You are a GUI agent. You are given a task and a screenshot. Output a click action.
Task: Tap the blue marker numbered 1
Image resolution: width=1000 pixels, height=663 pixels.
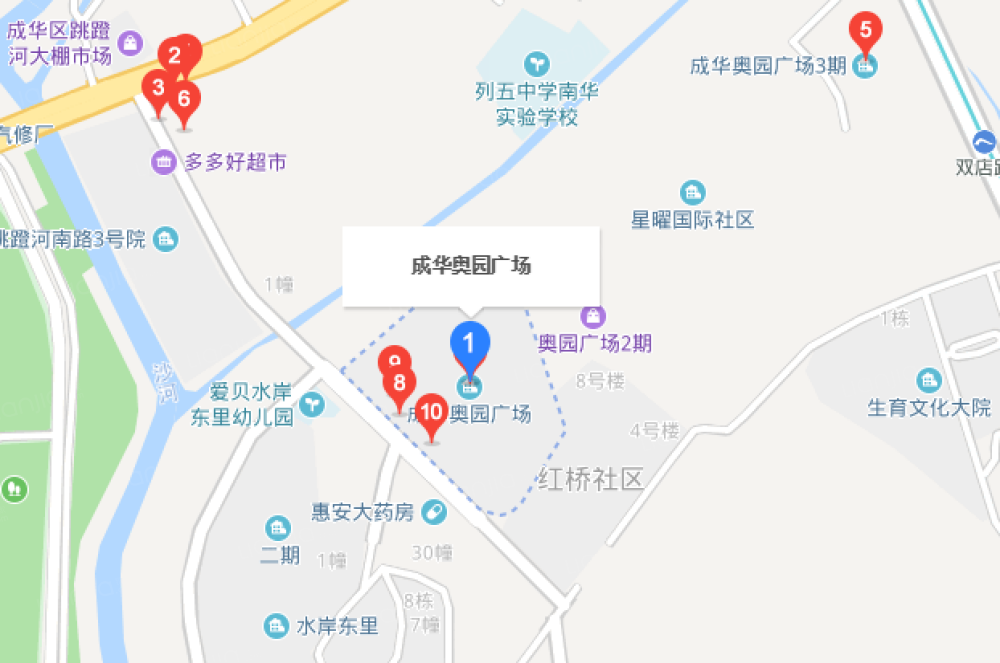click(x=470, y=345)
